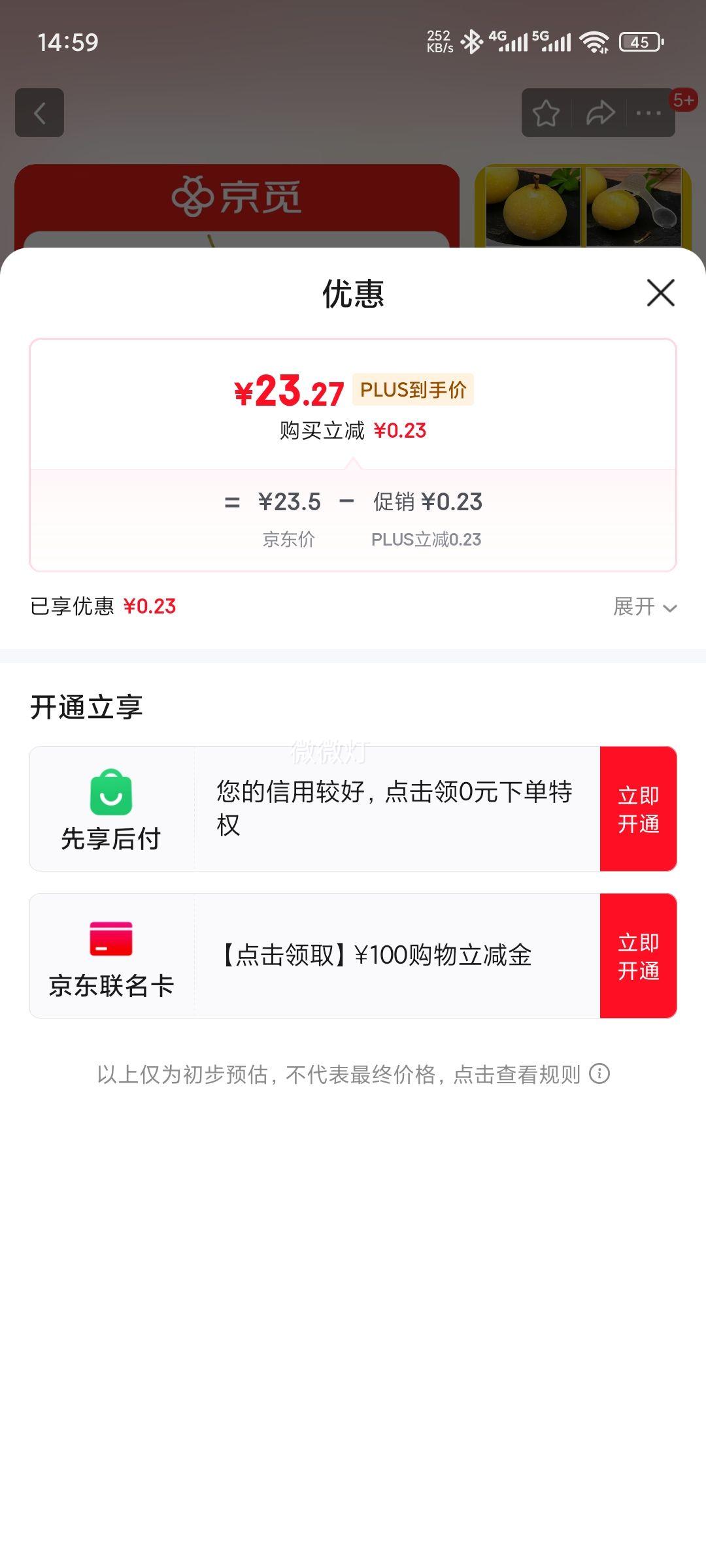
Task: Close the 优惠 popup with the X
Action: pos(662,292)
